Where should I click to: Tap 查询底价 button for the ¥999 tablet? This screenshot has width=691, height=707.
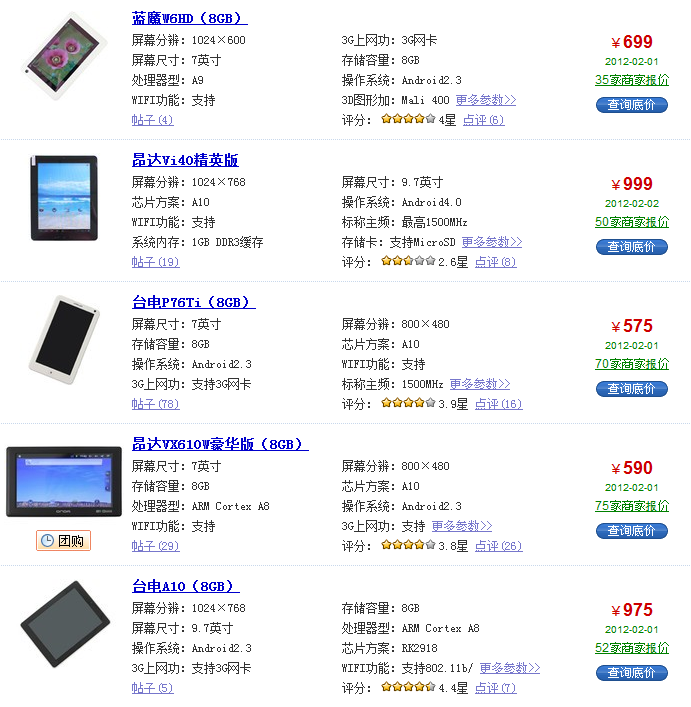[631, 246]
